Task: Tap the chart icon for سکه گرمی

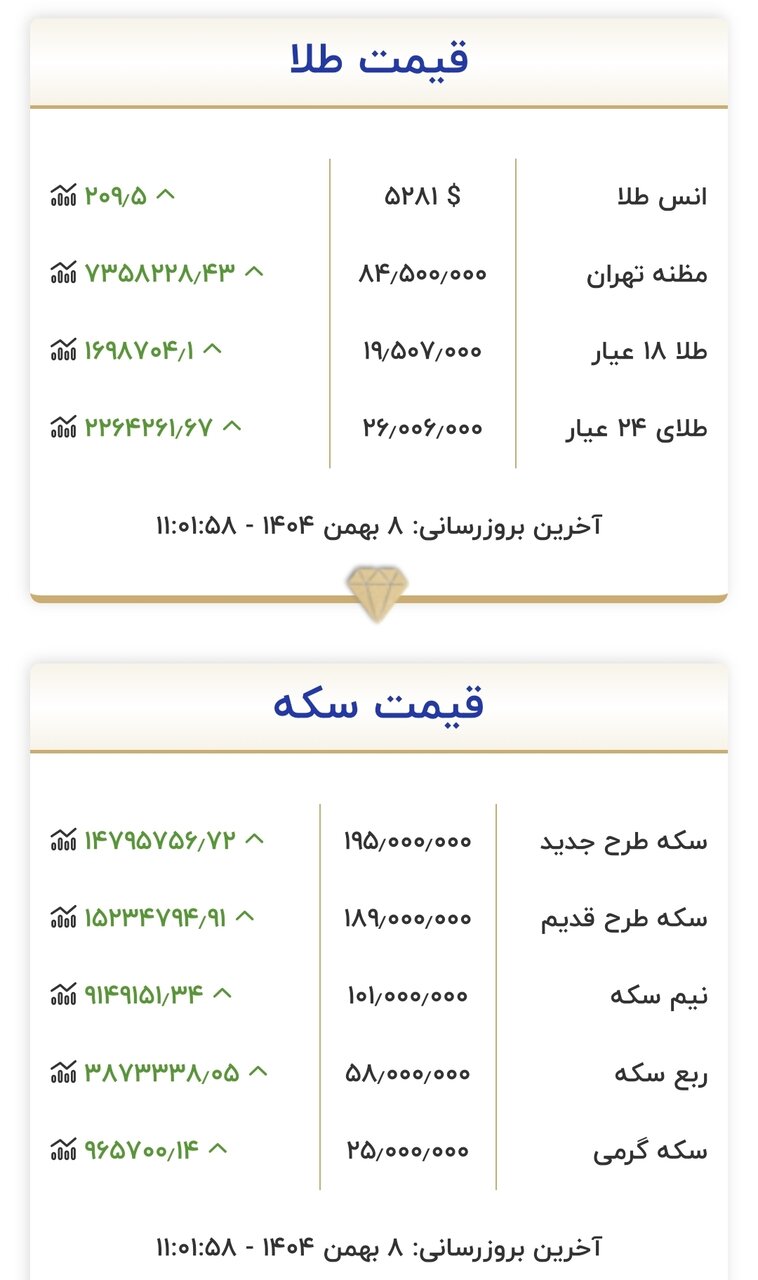Action: 63,1150
